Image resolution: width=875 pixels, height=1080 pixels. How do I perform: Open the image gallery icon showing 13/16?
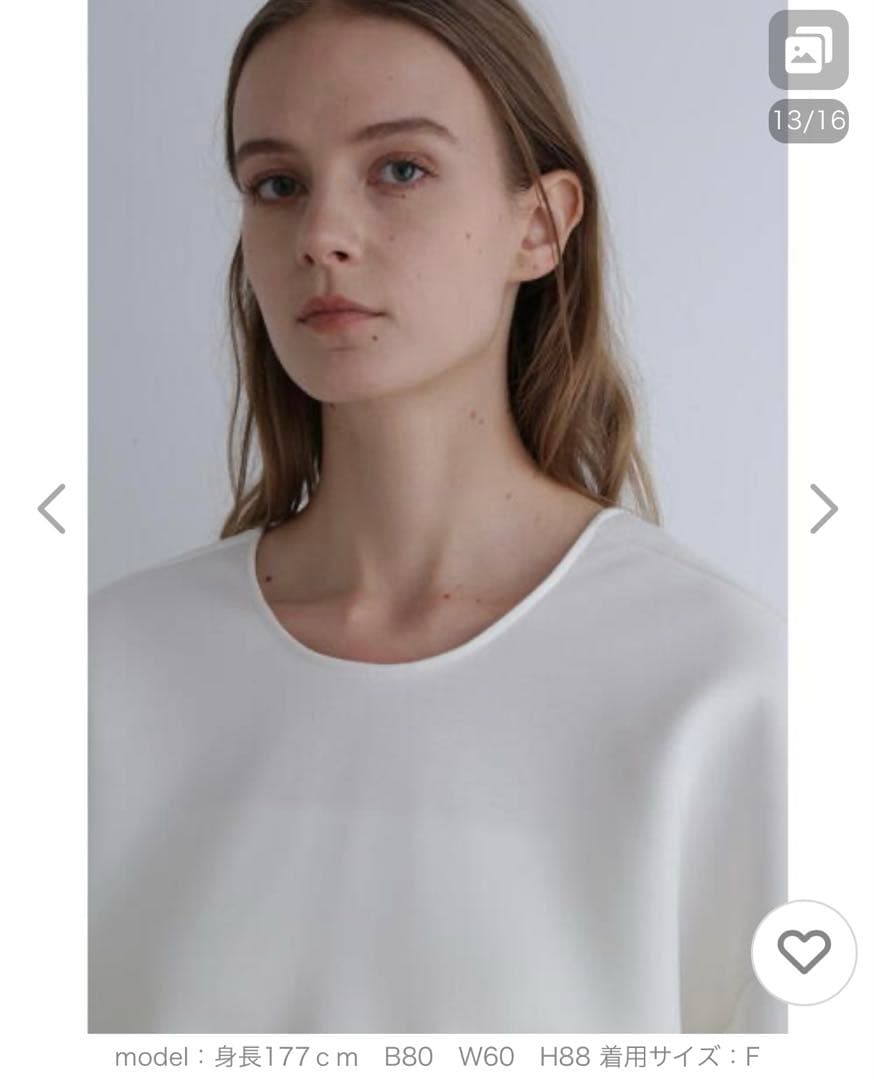click(808, 52)
